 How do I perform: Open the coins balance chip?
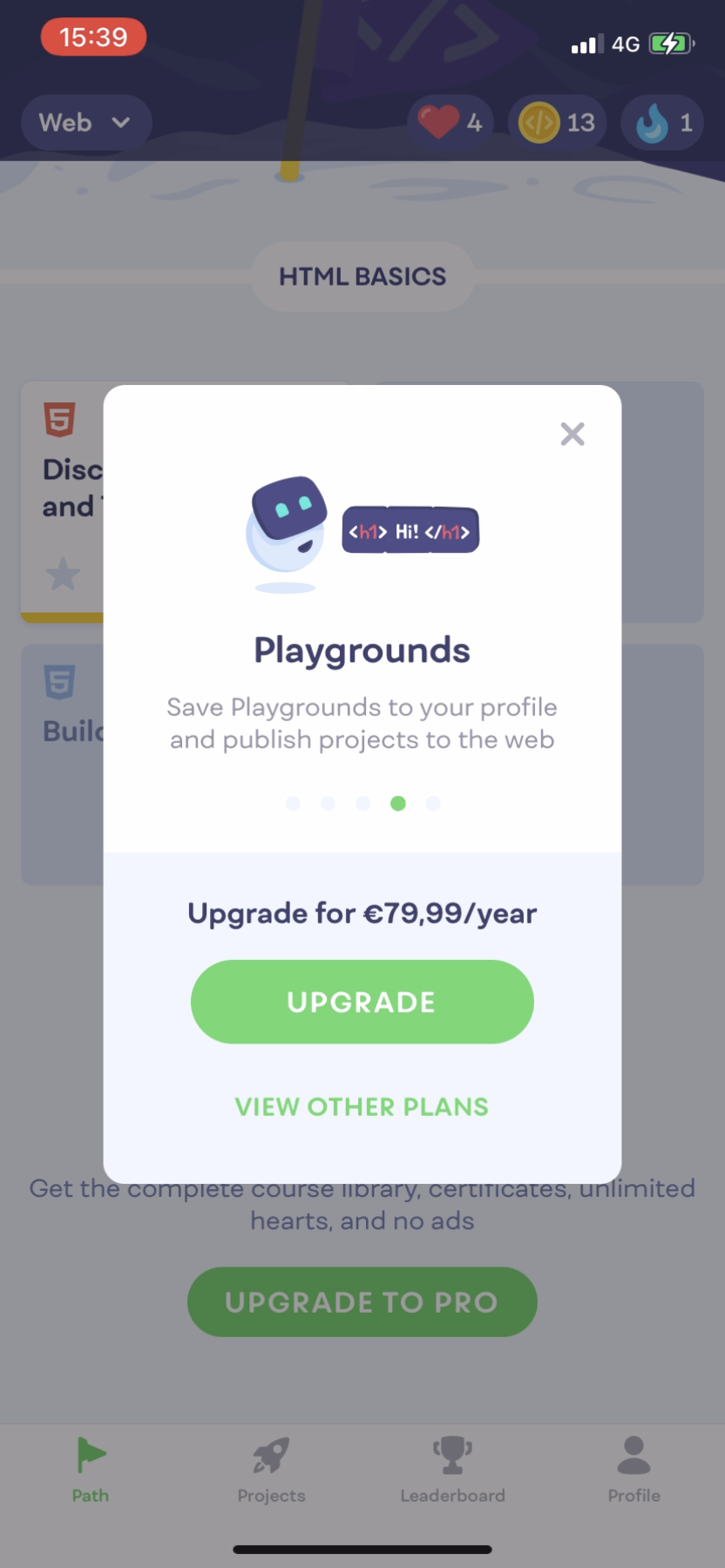pos(558,123)
